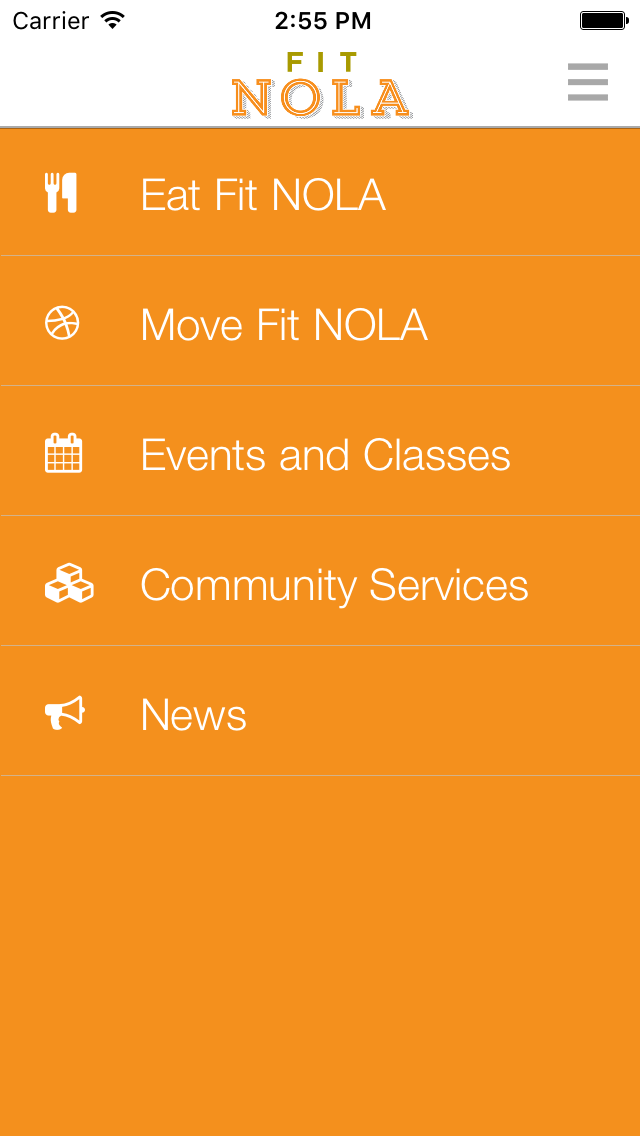Open Community Services
640x1136 pixels.
tap(320, 580)
